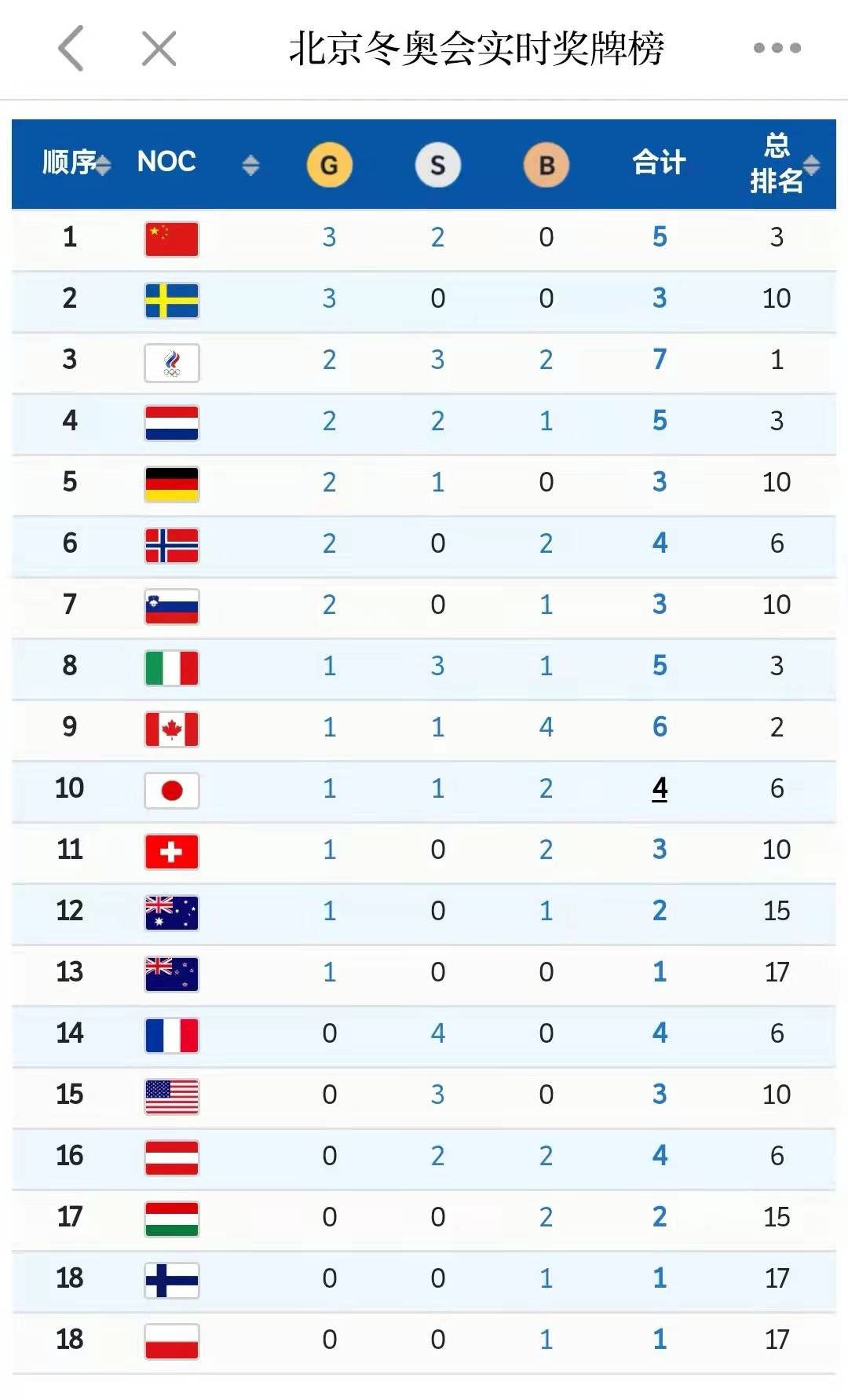Open Japan's underlined total medal count
This screenshot has height=1400, width=848.
660,788
